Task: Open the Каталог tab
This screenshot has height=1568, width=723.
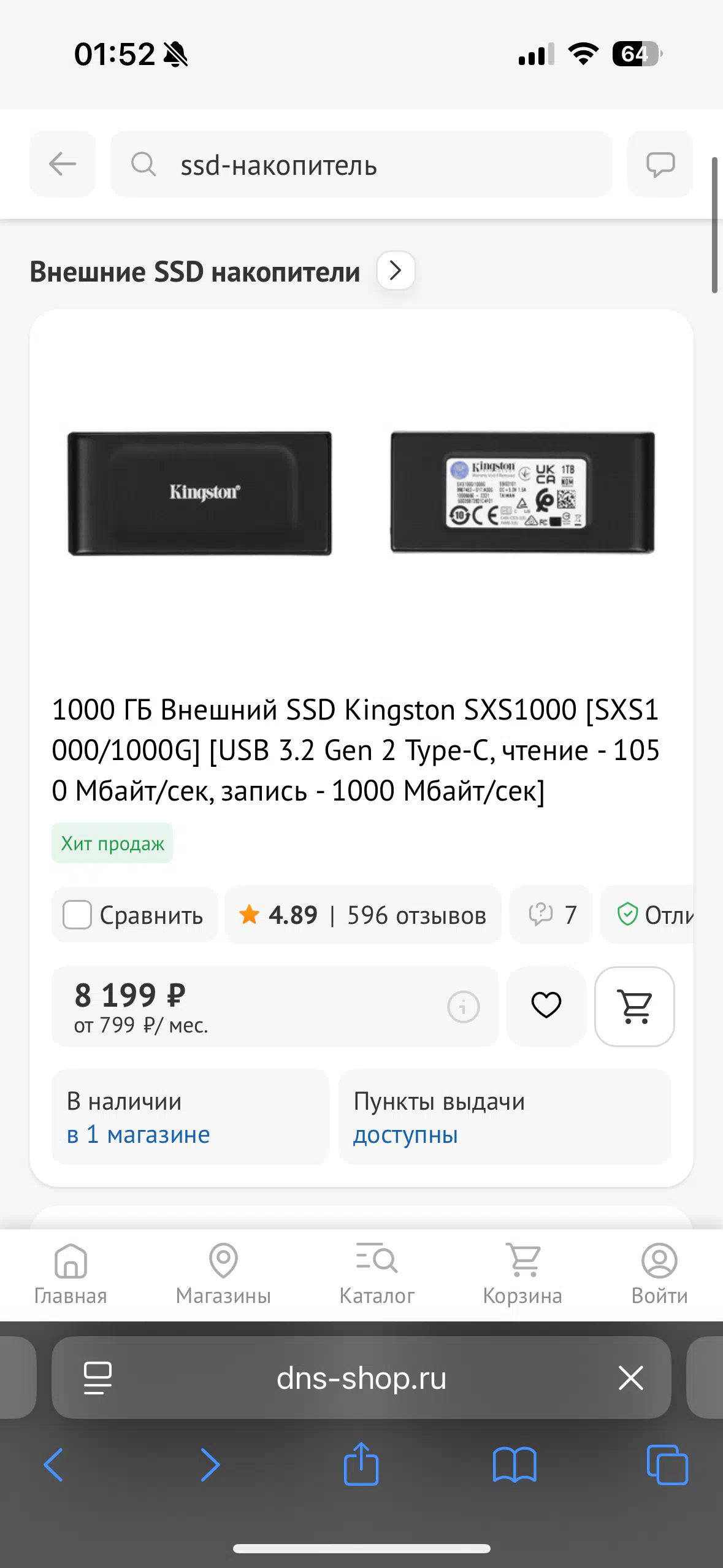Action: (377, 1274)
